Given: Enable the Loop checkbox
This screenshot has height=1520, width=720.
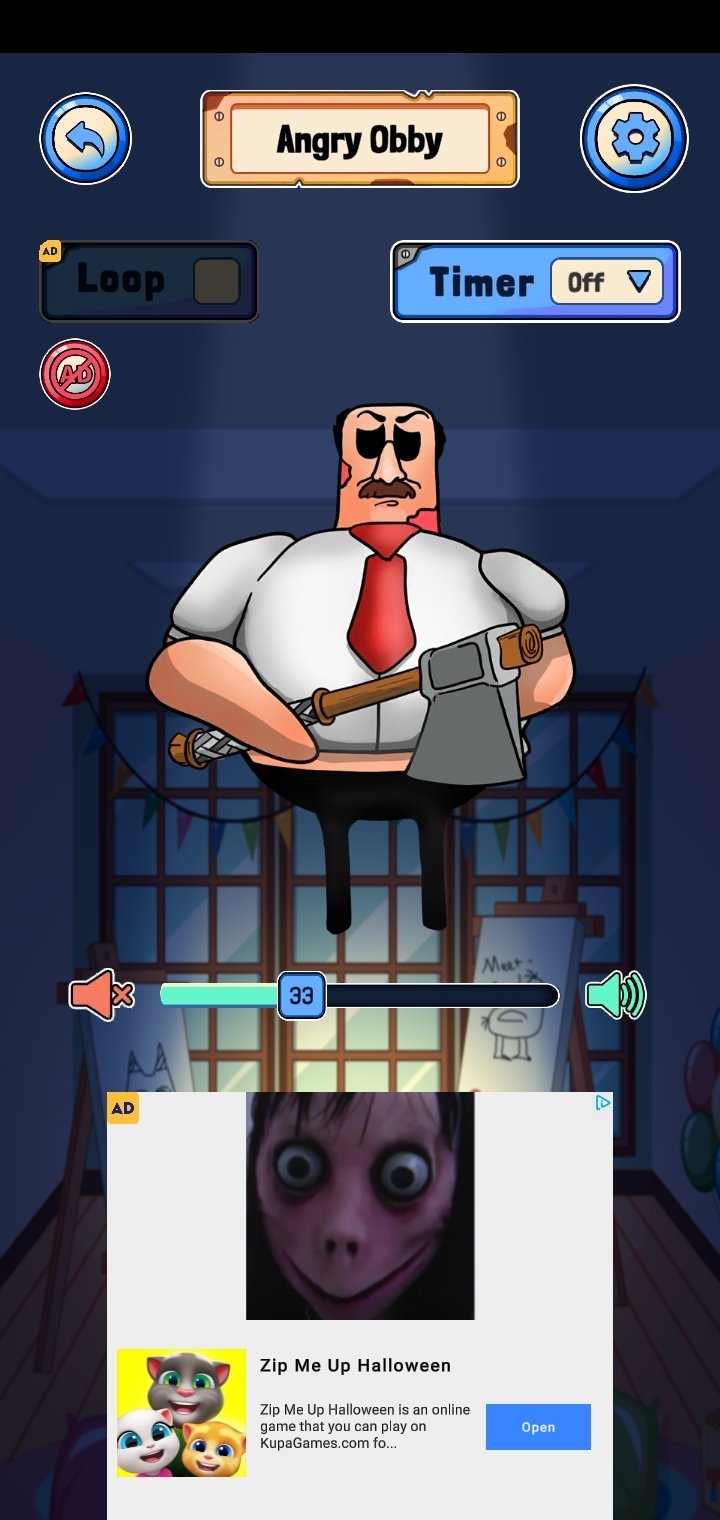Looking at the screenshot, I should coord(216,281).
